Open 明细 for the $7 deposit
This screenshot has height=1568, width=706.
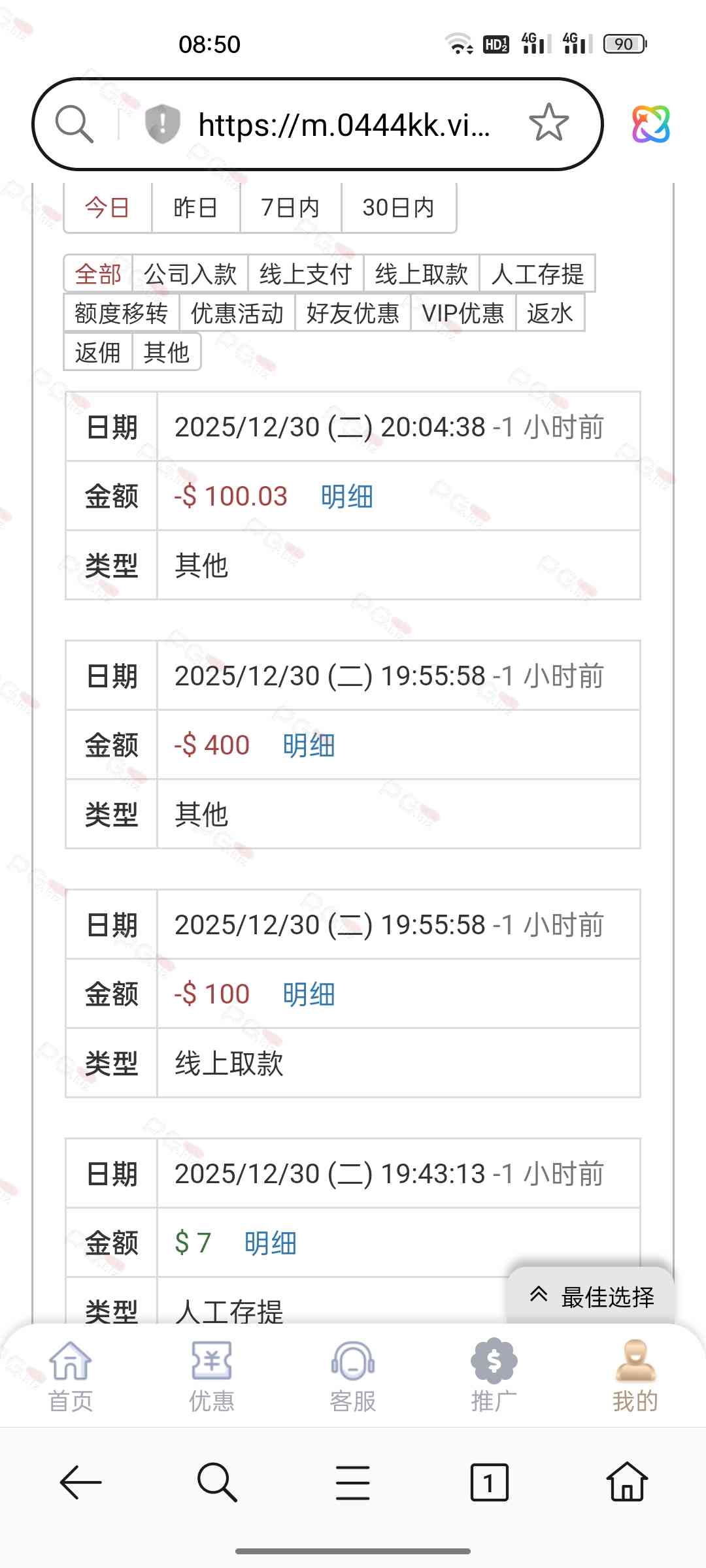pyautogui.click(x=270, y=1243)
